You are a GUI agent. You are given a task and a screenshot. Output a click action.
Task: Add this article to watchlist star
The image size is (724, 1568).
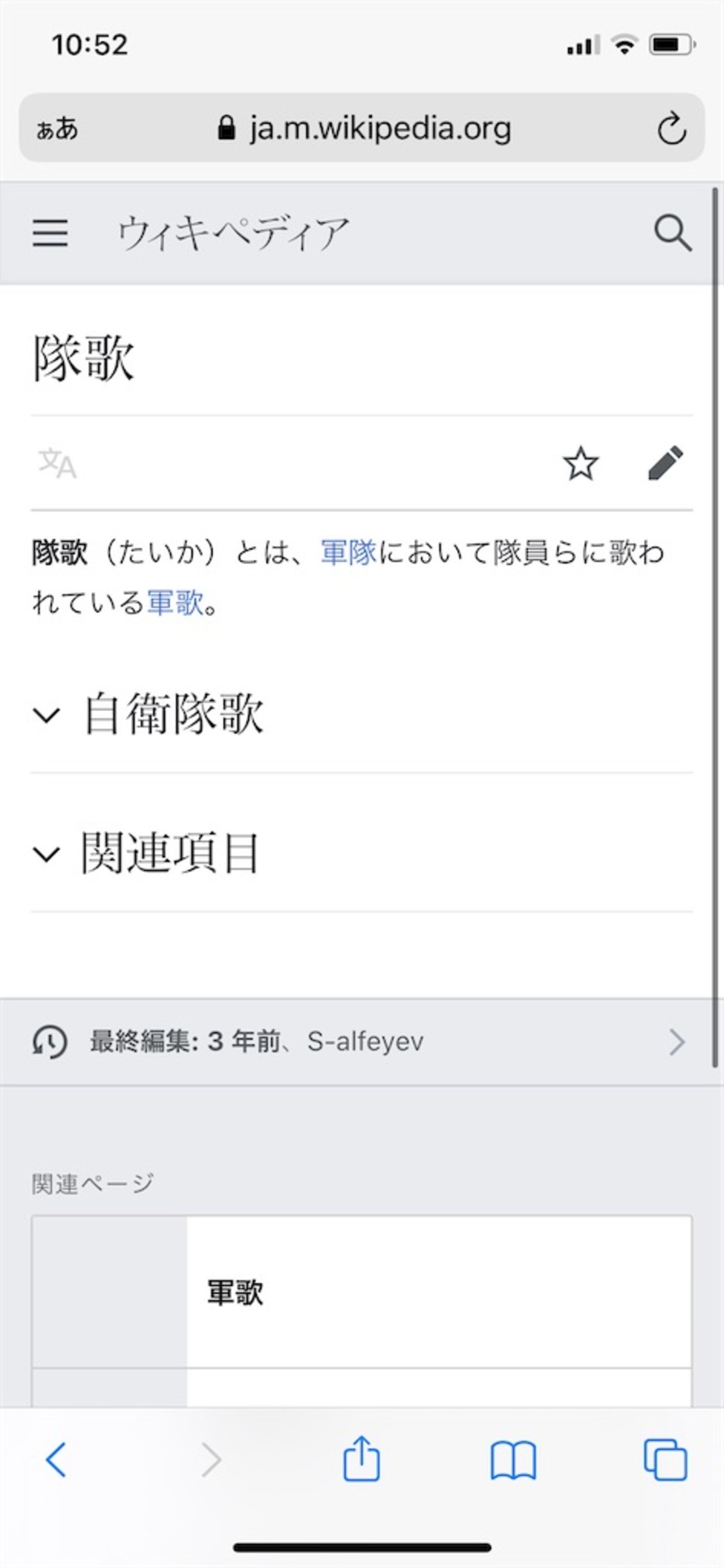coord(580,464)
